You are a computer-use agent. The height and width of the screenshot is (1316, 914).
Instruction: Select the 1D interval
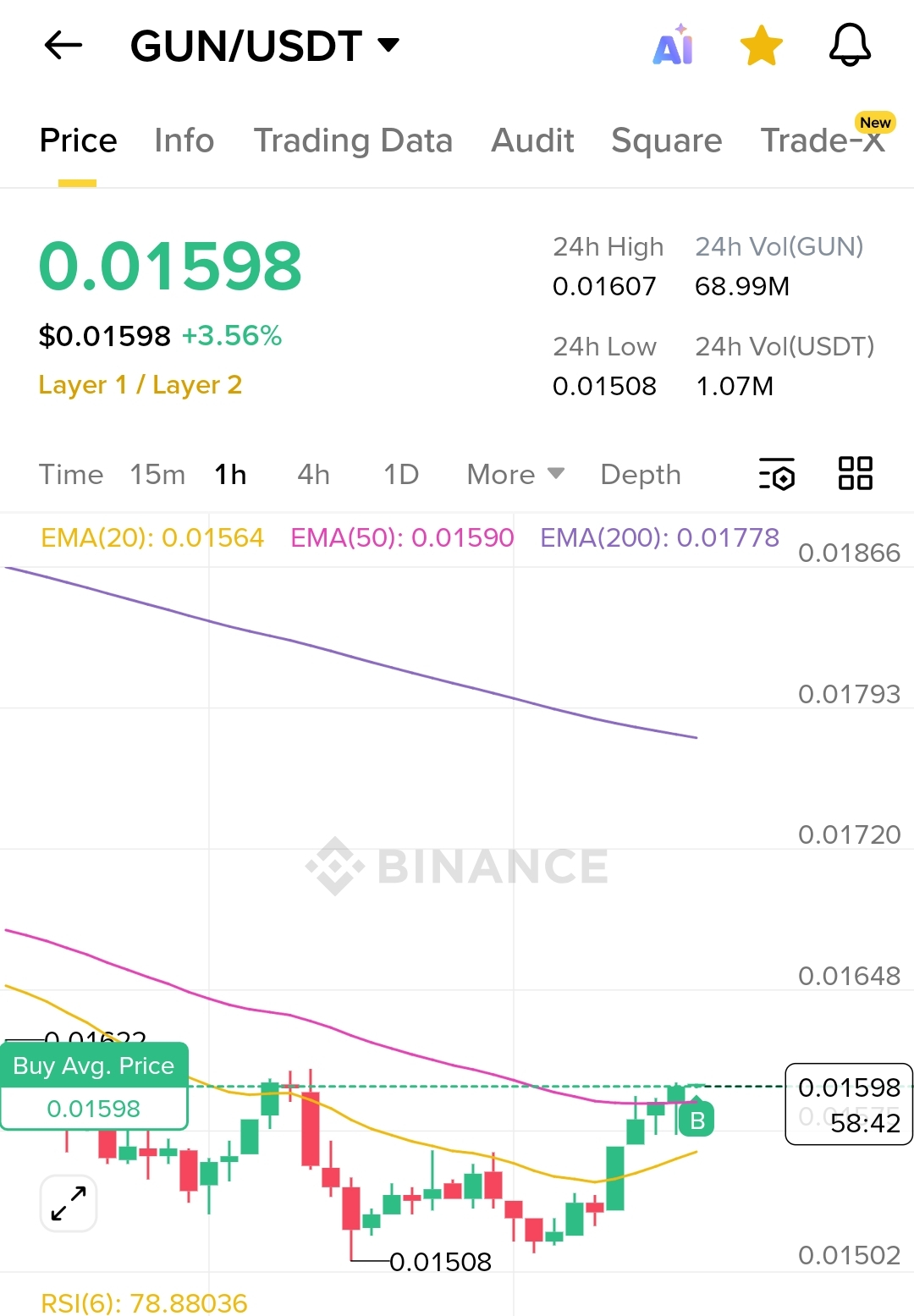[401, 475]
